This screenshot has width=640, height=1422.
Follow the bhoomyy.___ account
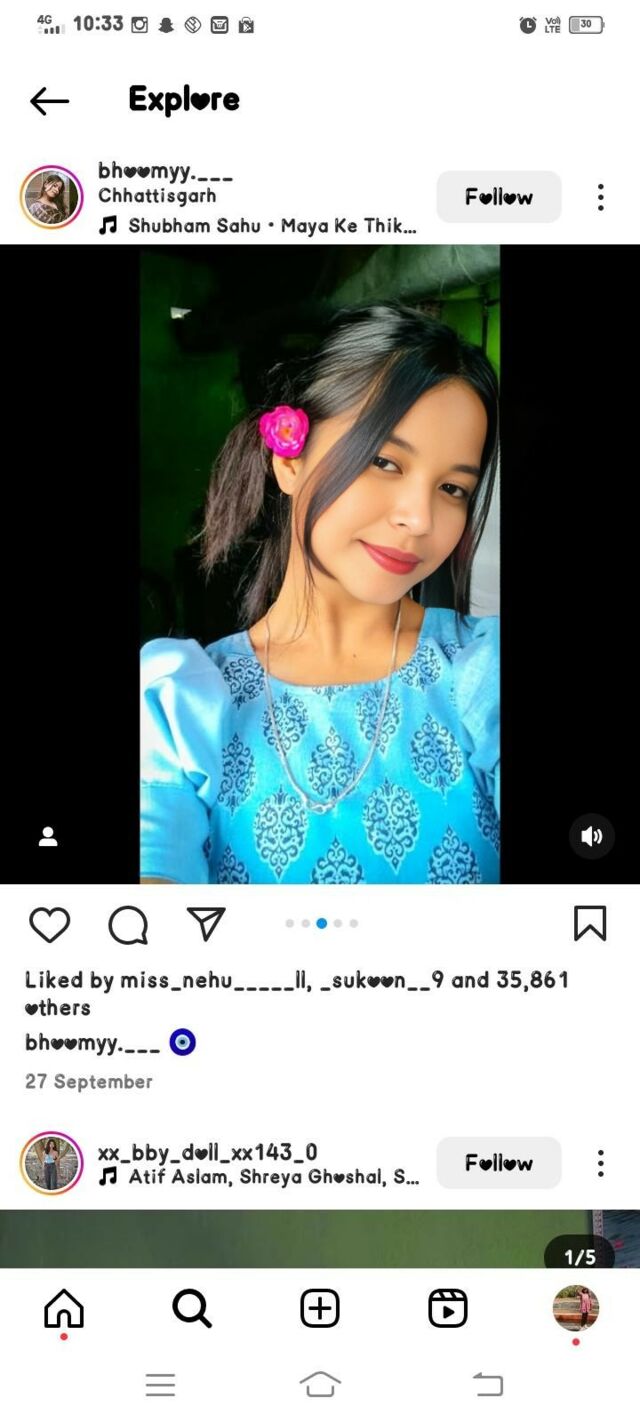click(498, 197)
